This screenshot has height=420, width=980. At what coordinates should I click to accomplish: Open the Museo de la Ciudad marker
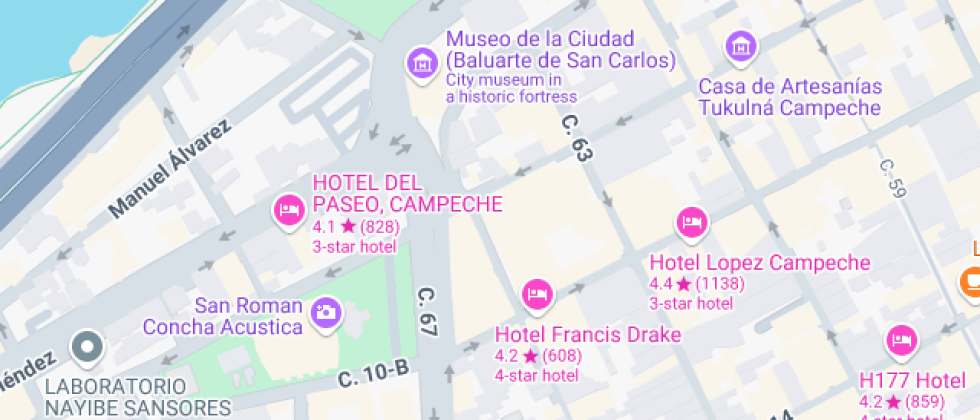click(422, 62)
